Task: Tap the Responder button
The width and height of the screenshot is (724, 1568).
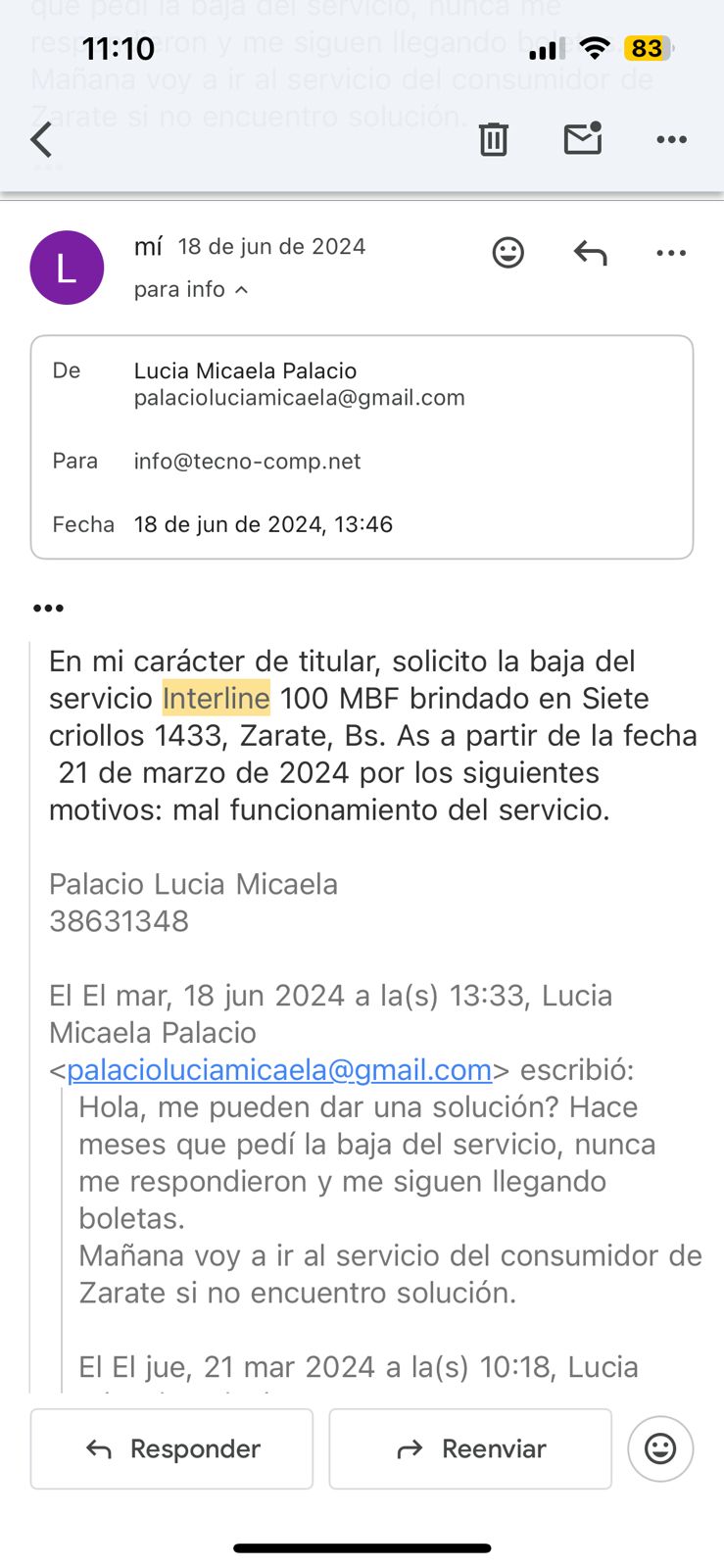Action: tap(172, 1448)
